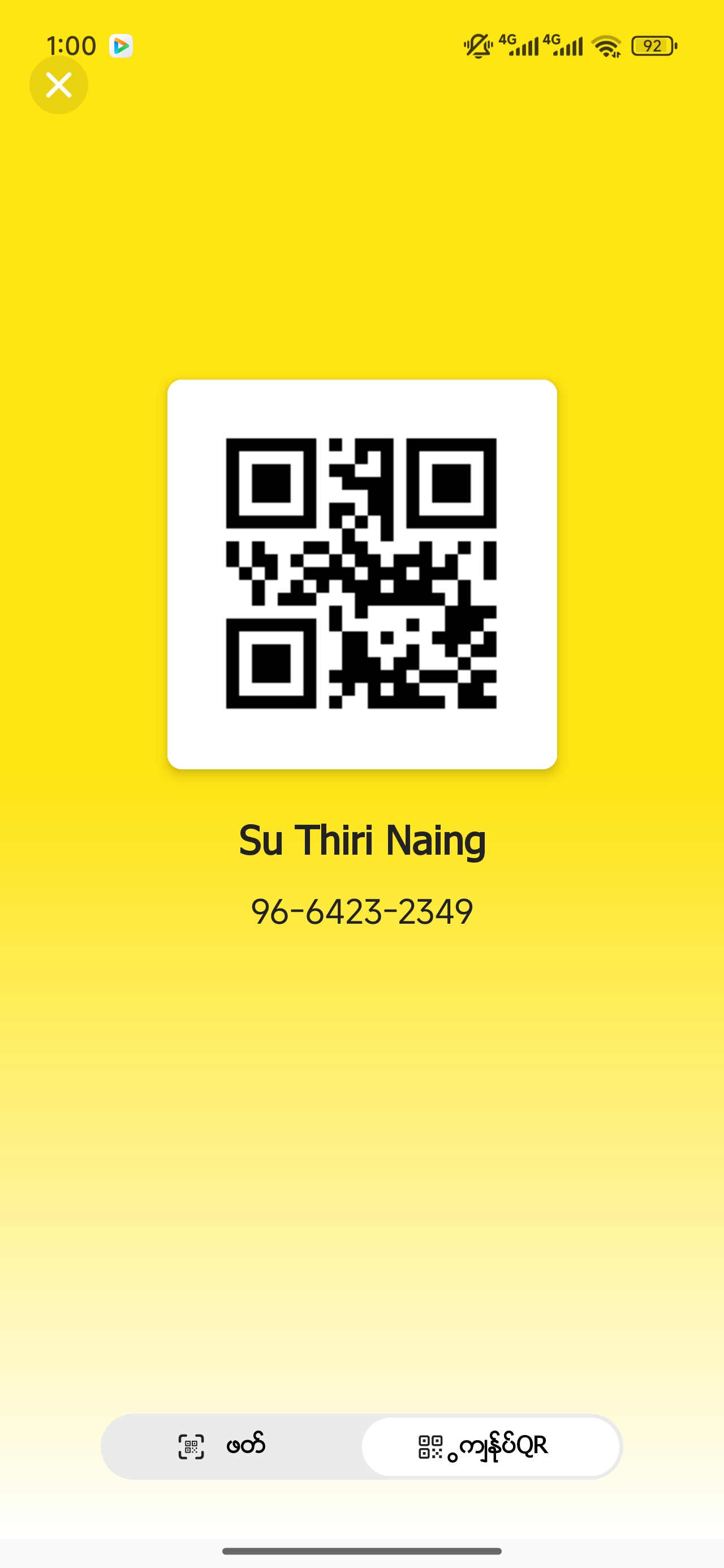The height and width of the screenshot is (1568, 724).
Task: Close the QR code screen
Action: click(58, 85)
